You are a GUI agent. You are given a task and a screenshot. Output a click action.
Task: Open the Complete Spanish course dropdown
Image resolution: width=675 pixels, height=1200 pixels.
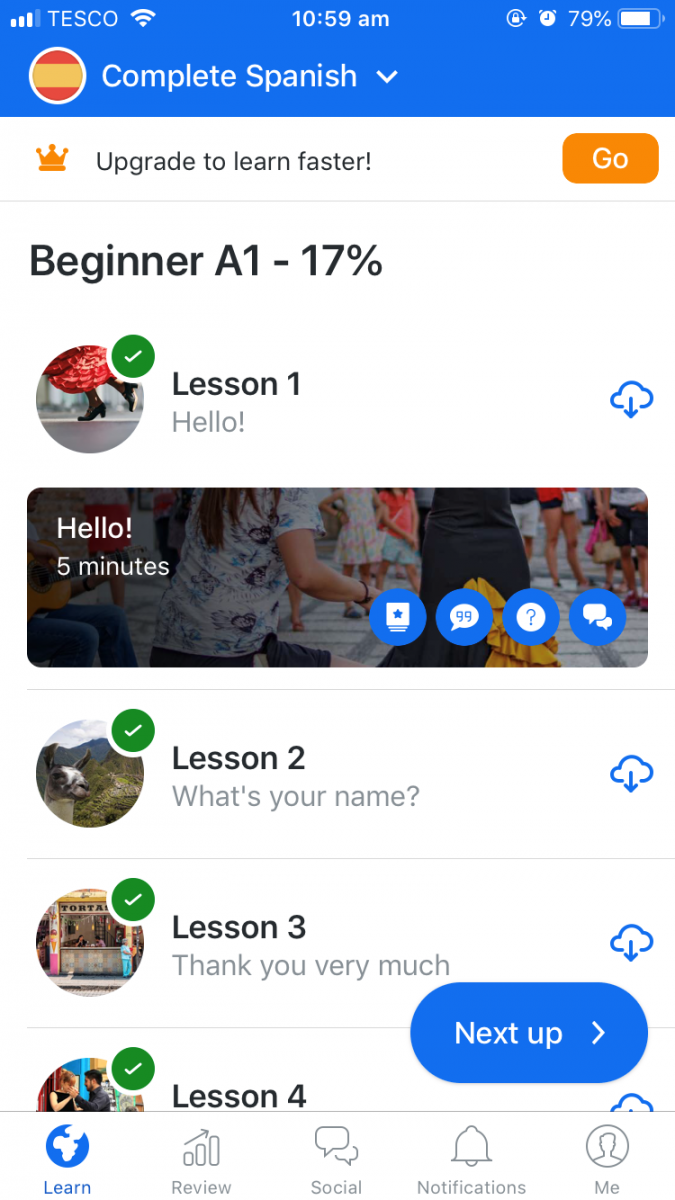pos(215,76)
